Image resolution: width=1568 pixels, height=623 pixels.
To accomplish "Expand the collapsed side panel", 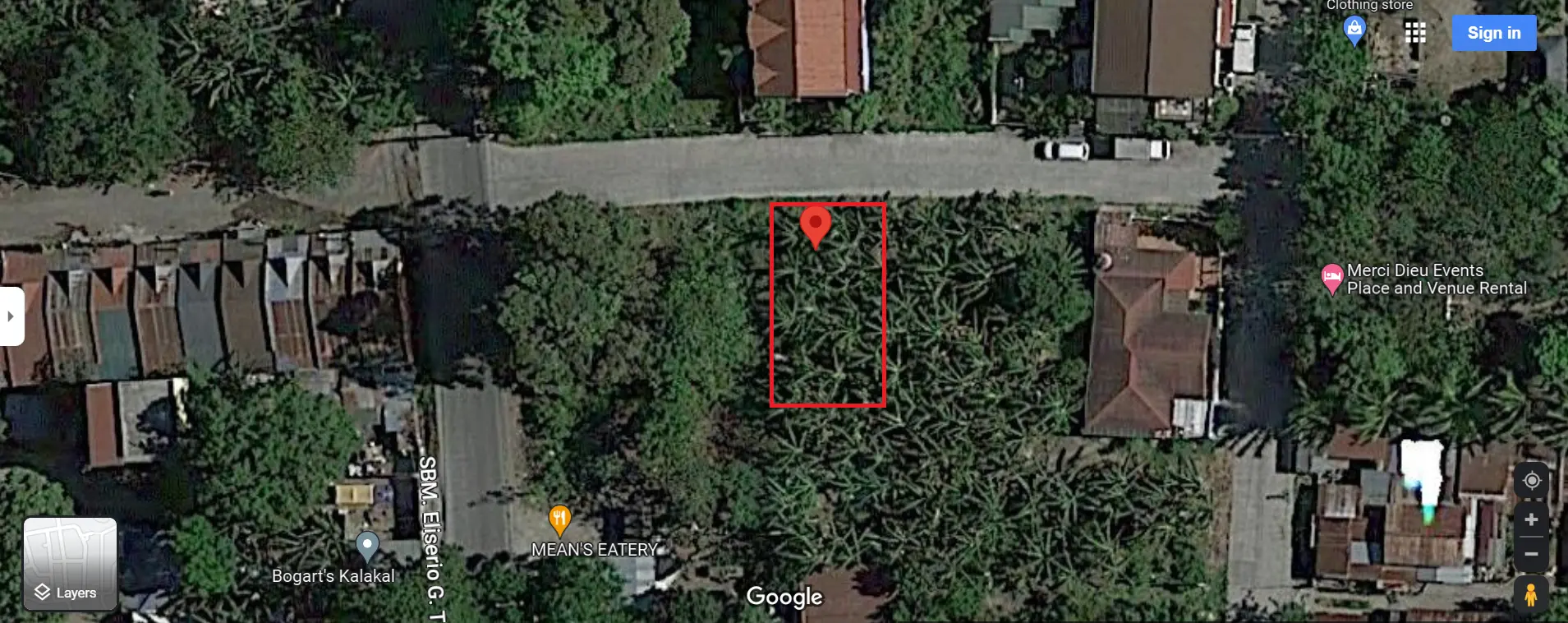I will 11,316.
